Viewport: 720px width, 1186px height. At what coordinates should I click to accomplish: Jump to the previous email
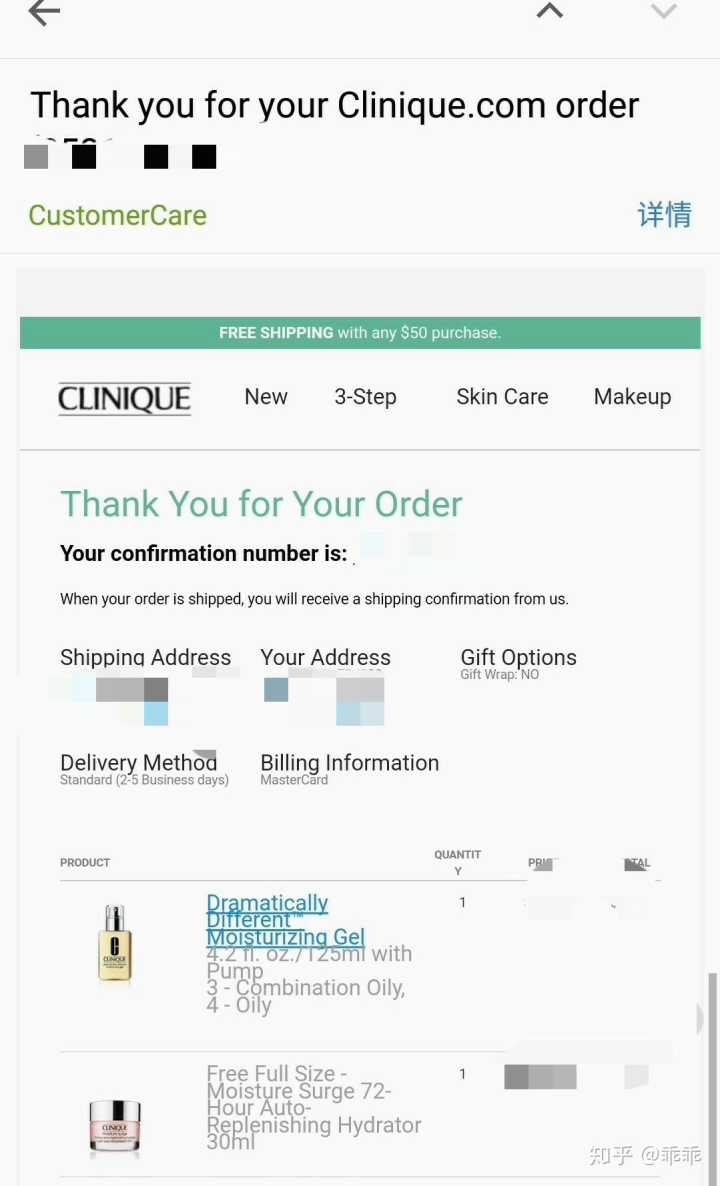pyautogui.click(x=550, y=12)
